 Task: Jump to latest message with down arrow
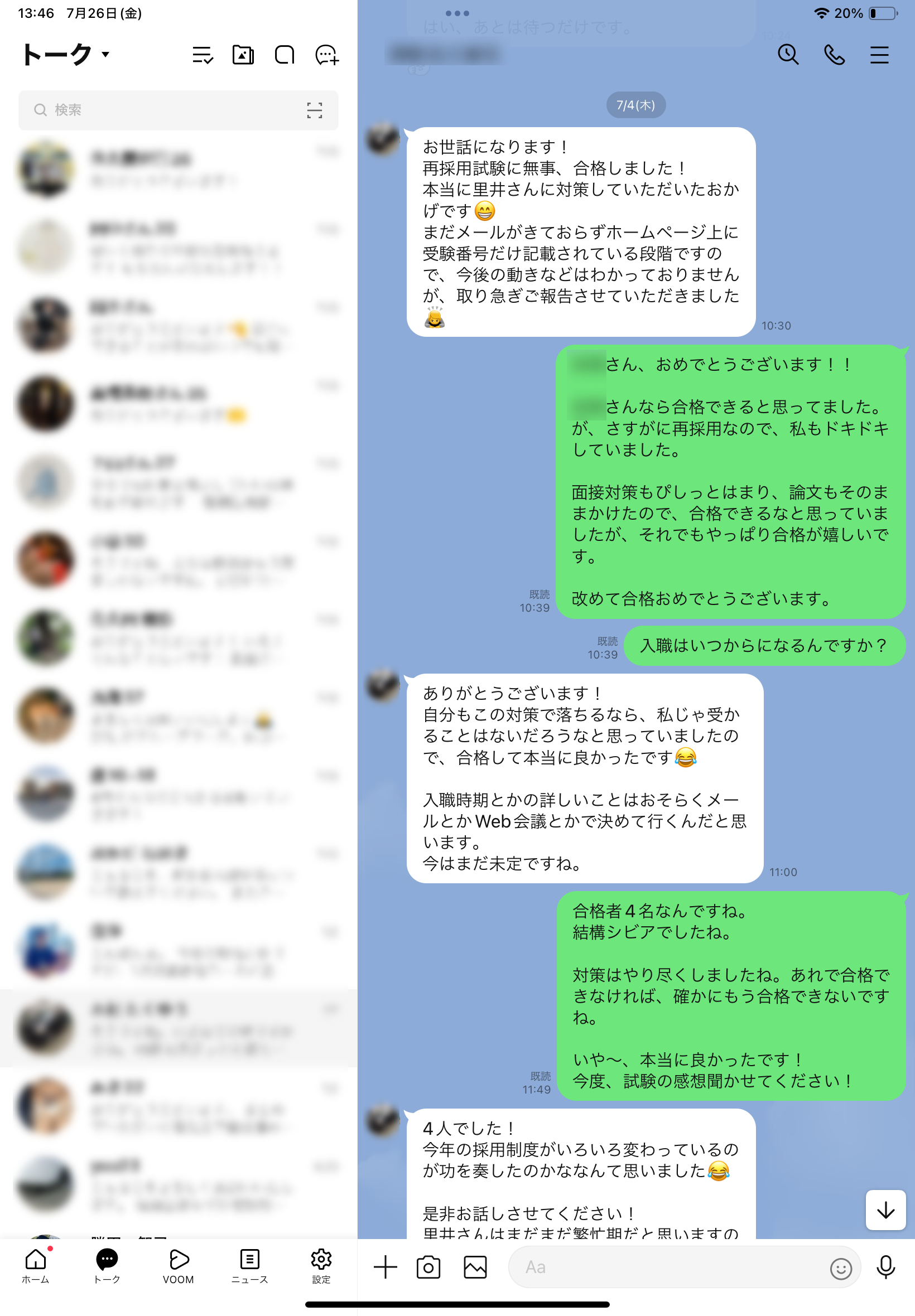coord(885,1210)
